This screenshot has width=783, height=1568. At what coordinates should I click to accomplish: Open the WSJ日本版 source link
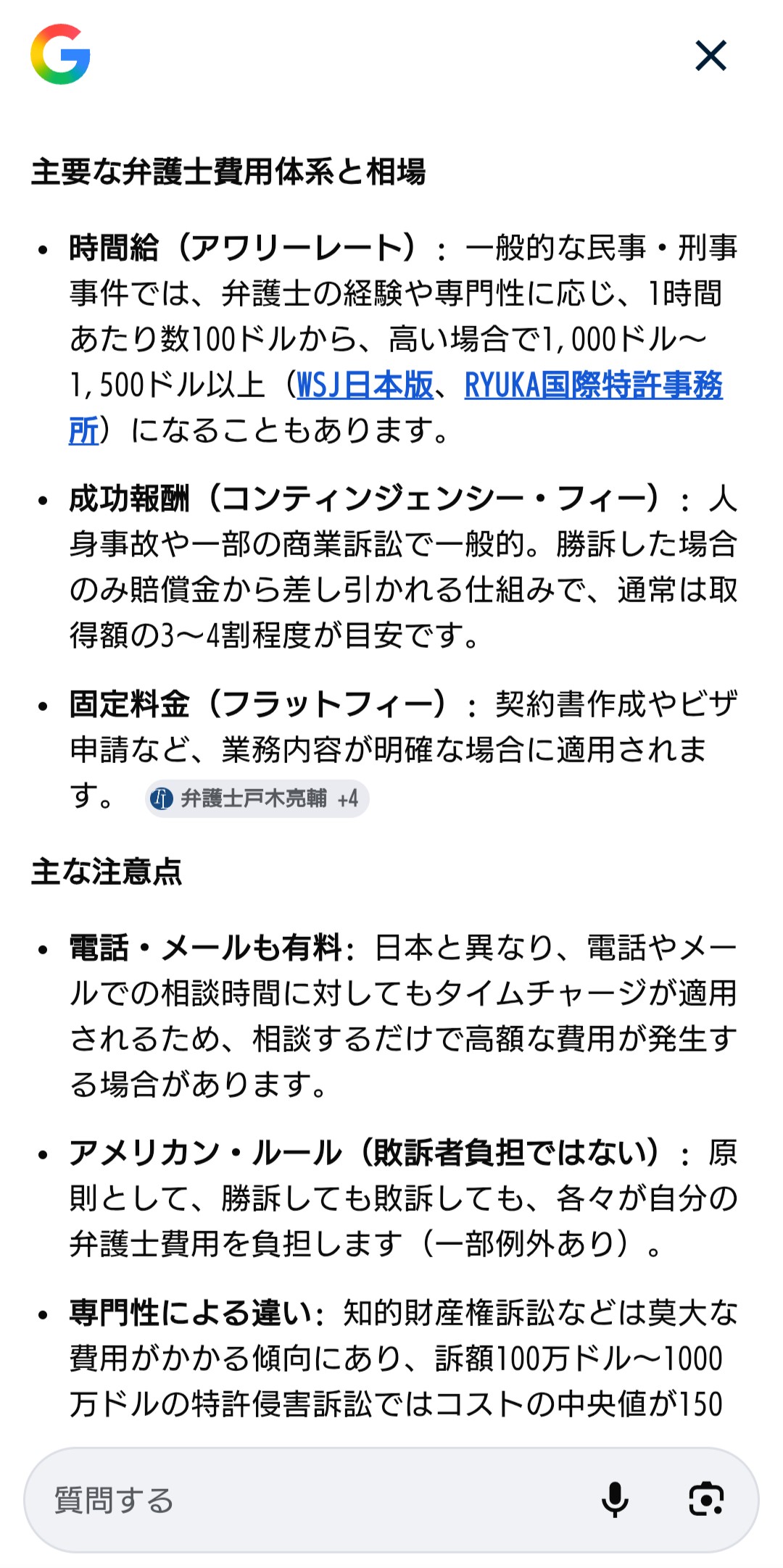pyautogui.click(x=365, y=385)
